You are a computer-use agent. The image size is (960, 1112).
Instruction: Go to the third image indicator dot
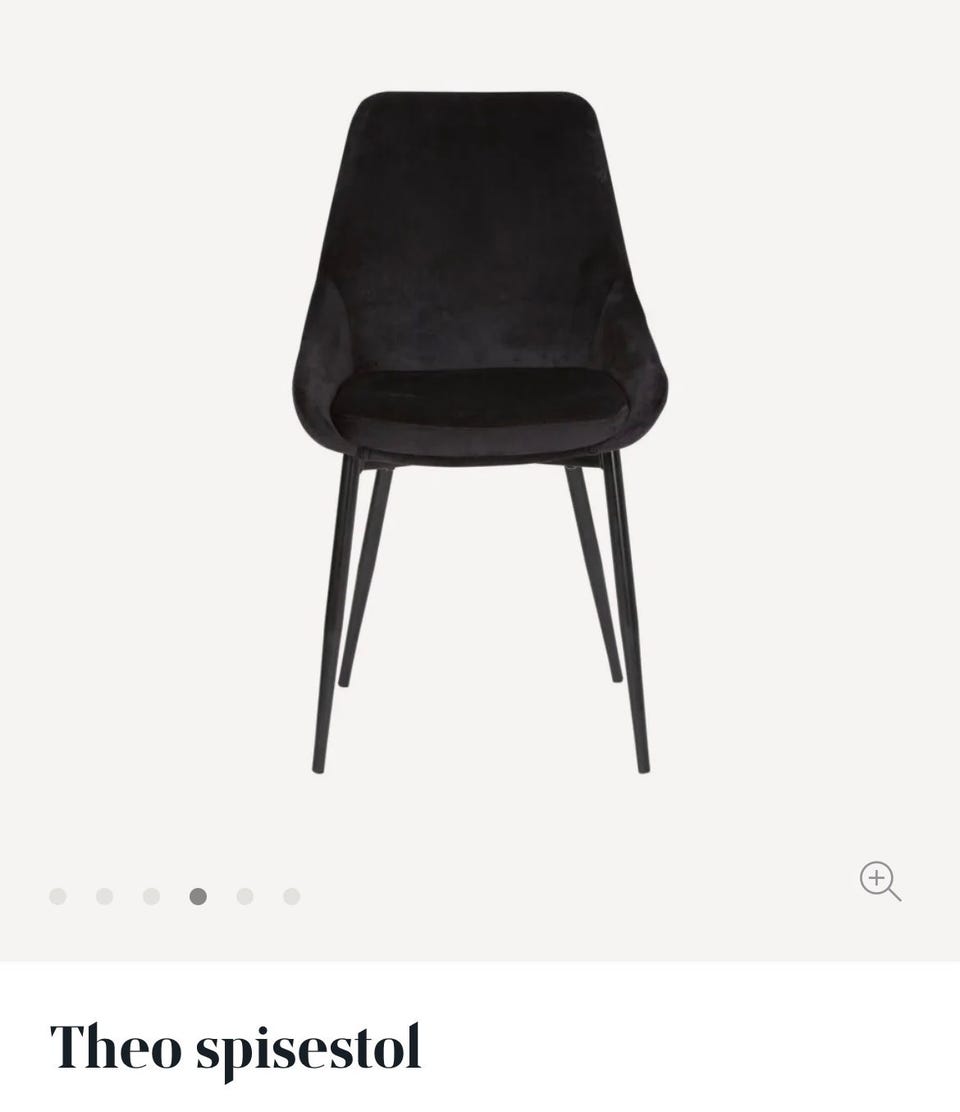[151, 896]
